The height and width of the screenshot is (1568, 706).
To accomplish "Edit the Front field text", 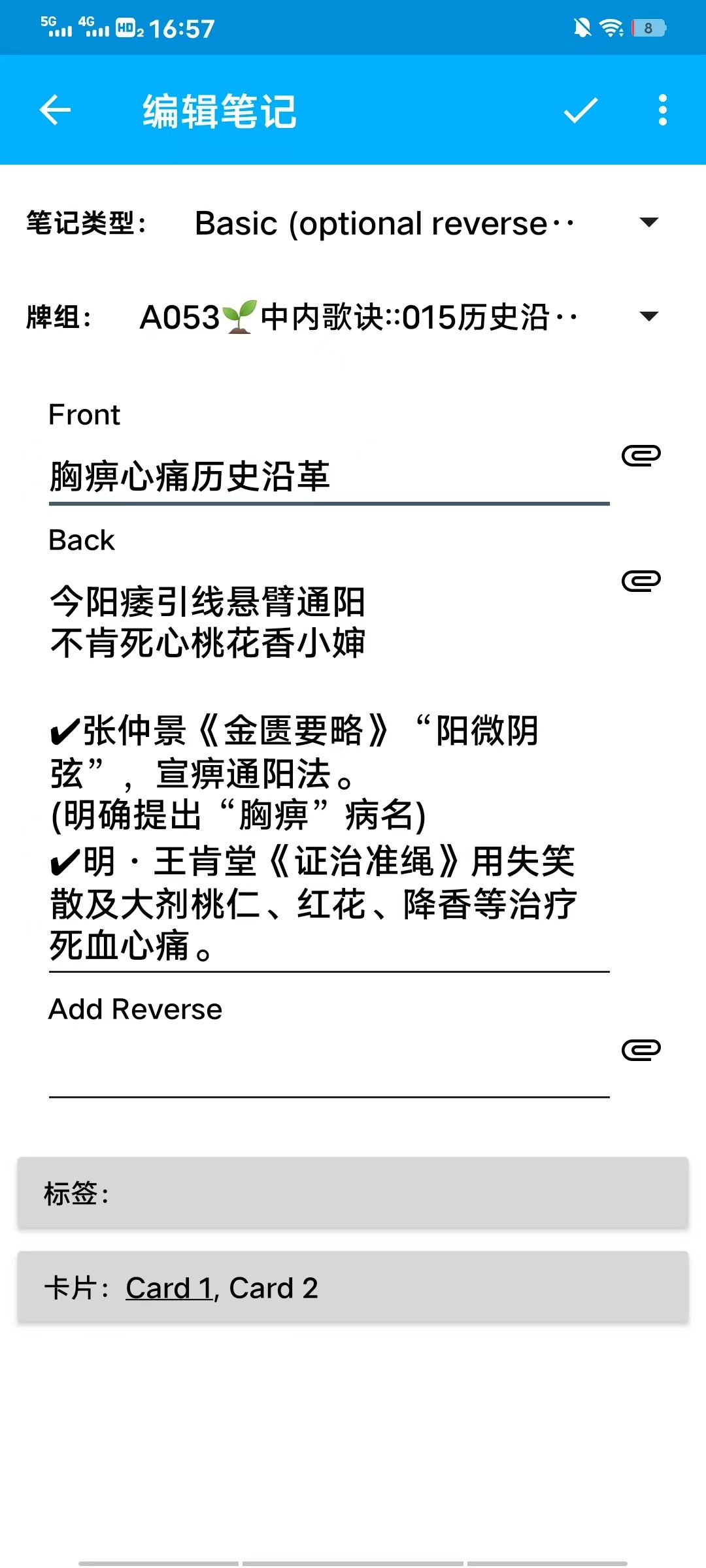I will pos(328,476).
